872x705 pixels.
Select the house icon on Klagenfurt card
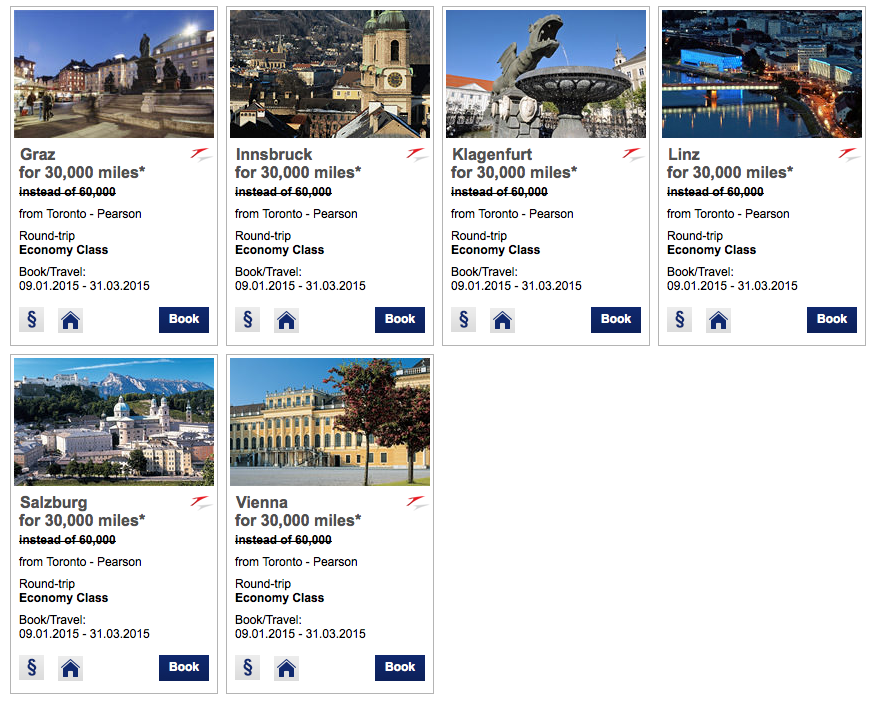[503, 320]
